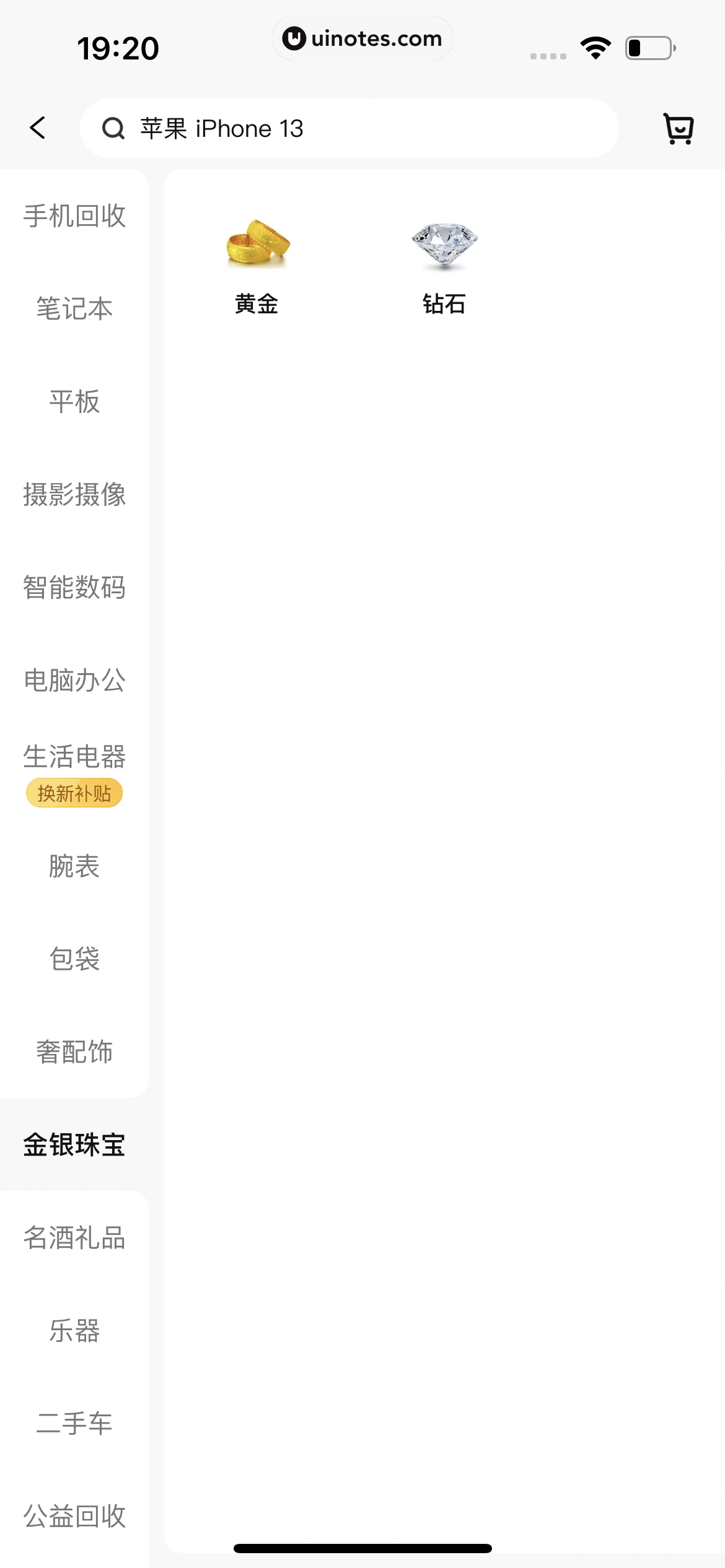
Task: Tap the search box showing 苹果 iPhone 13
Action: point(349,128)
